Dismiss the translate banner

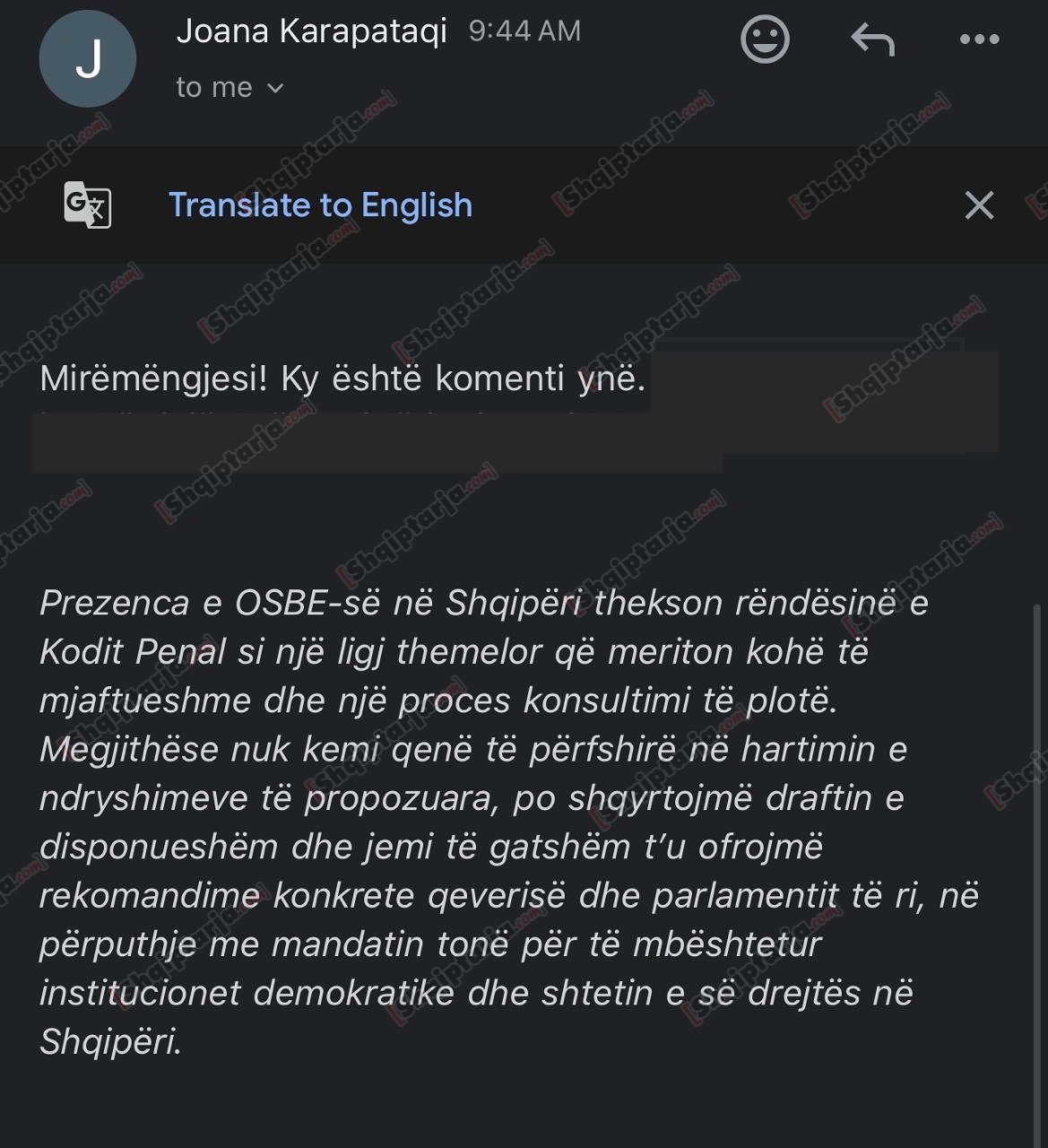click(x=979, y=205)
